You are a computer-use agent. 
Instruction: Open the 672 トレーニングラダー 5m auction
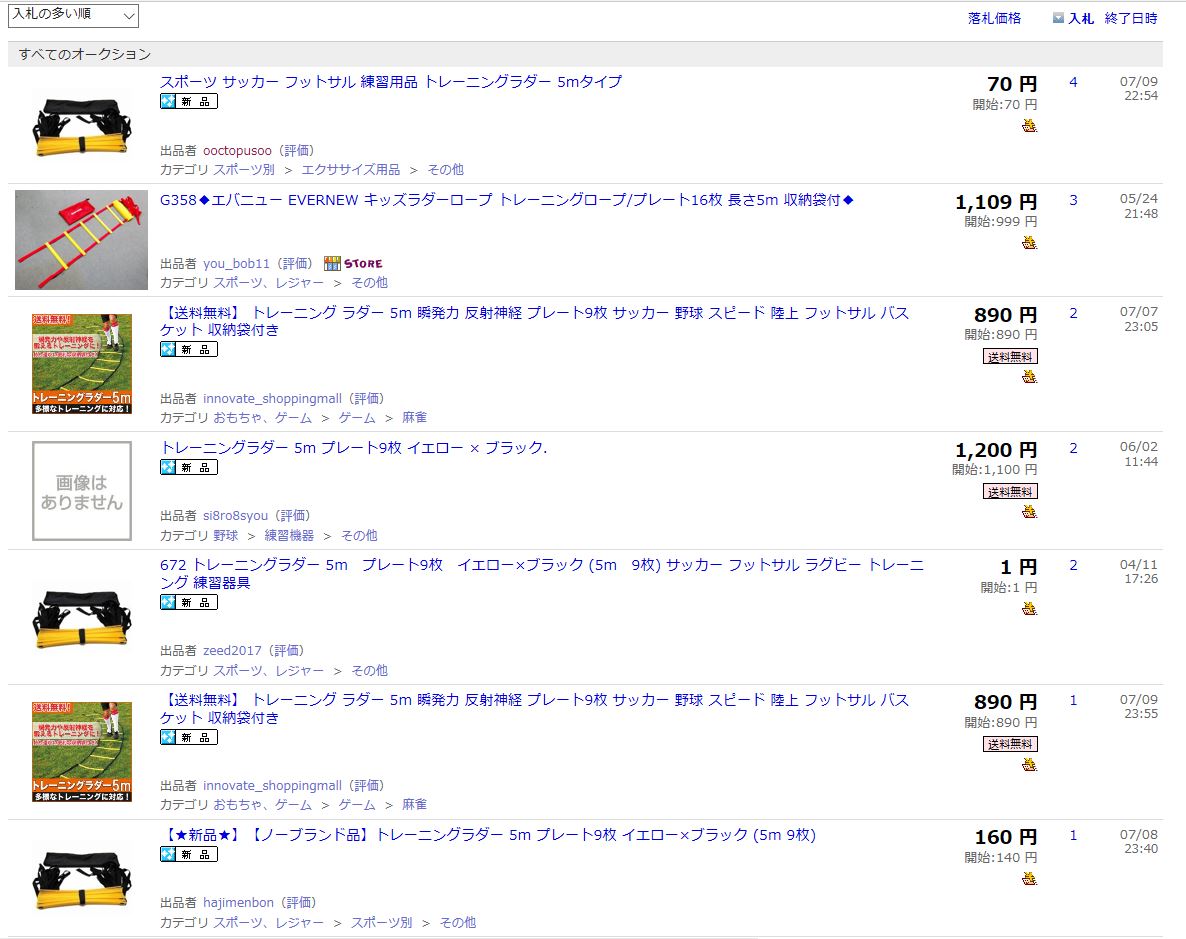[x=540, y=566]
